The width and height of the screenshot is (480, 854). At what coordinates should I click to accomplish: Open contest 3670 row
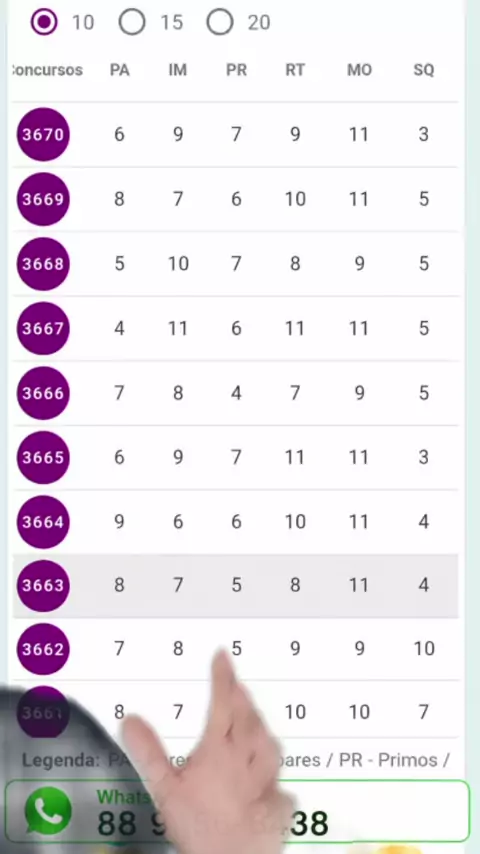(235, 135)
